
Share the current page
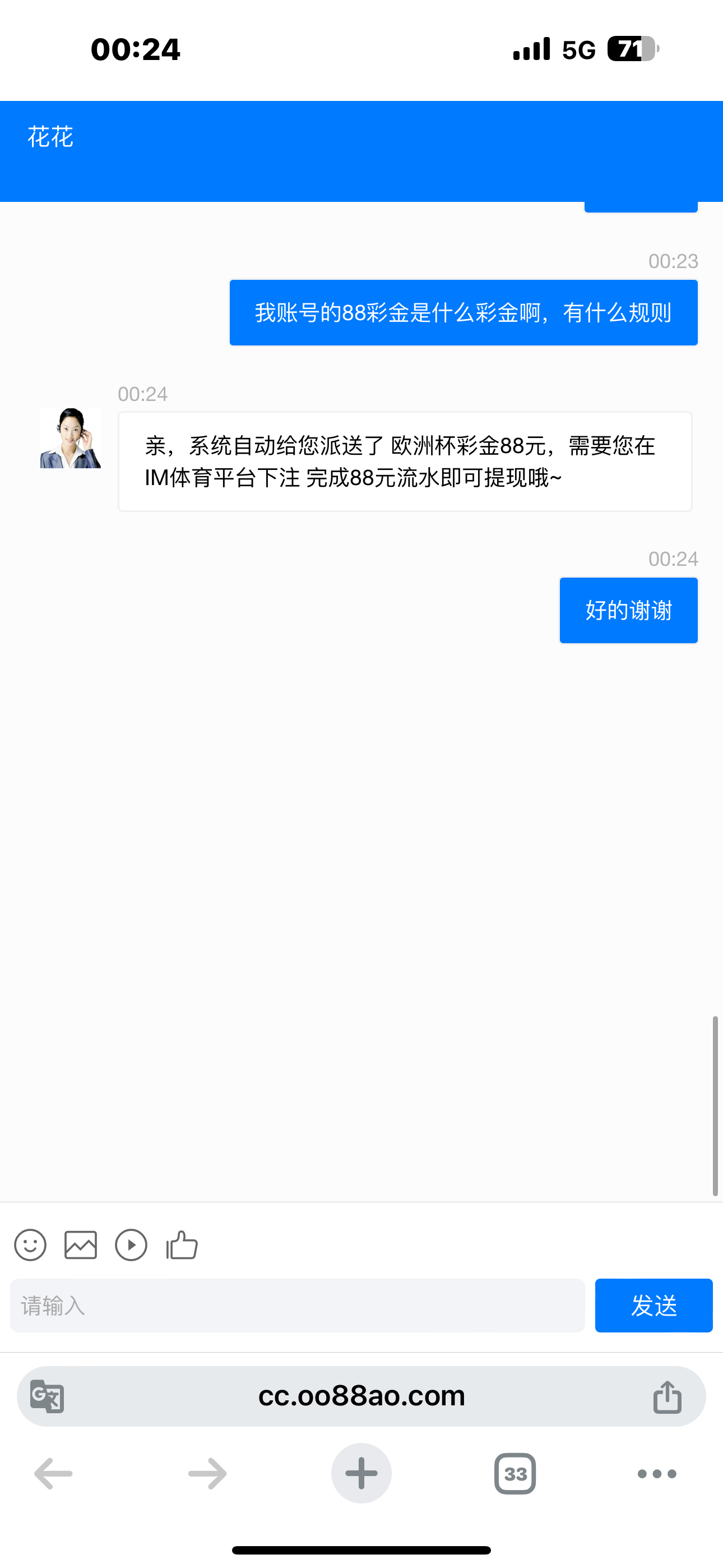[668, 1396]
